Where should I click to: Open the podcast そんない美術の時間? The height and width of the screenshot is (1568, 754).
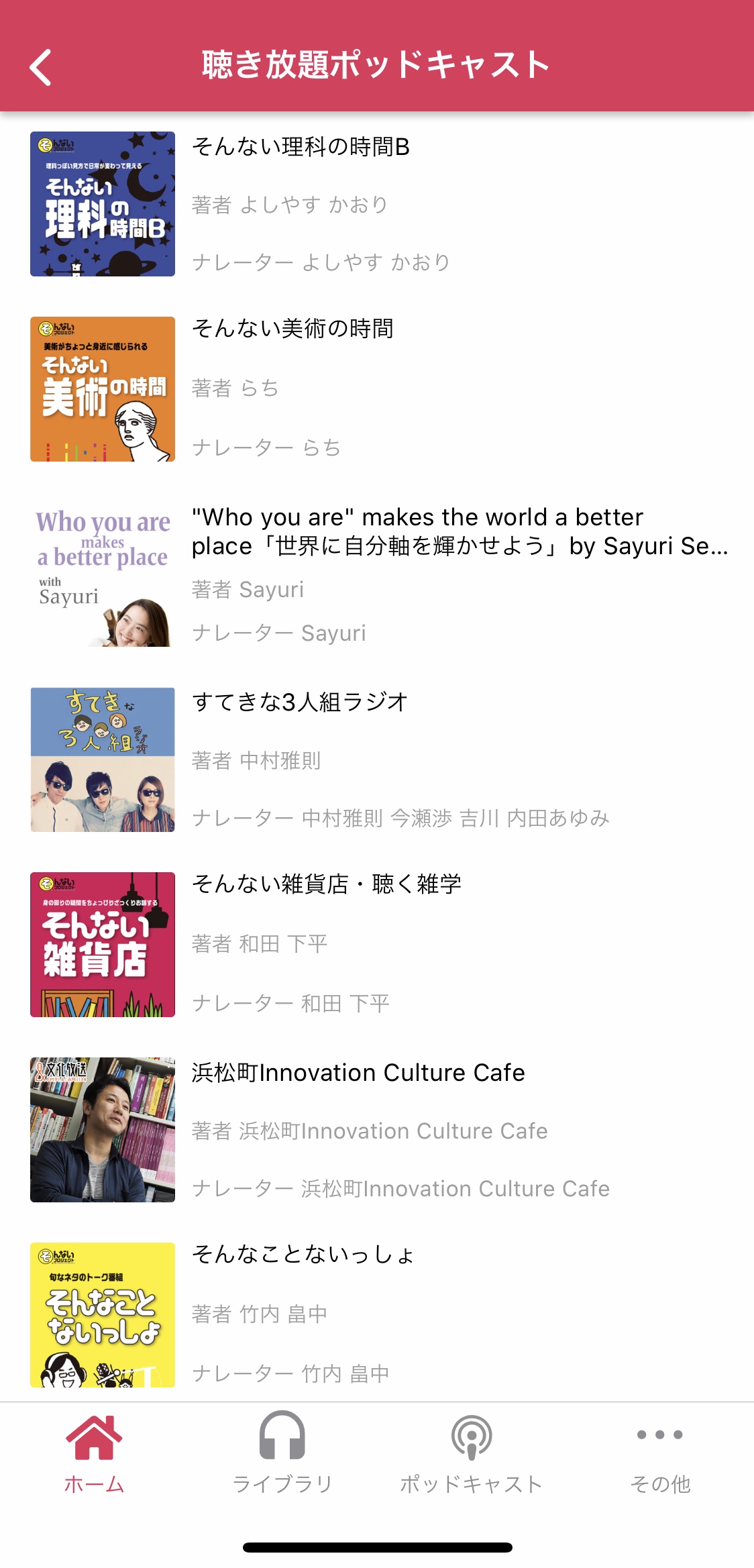tap(377, 389)
